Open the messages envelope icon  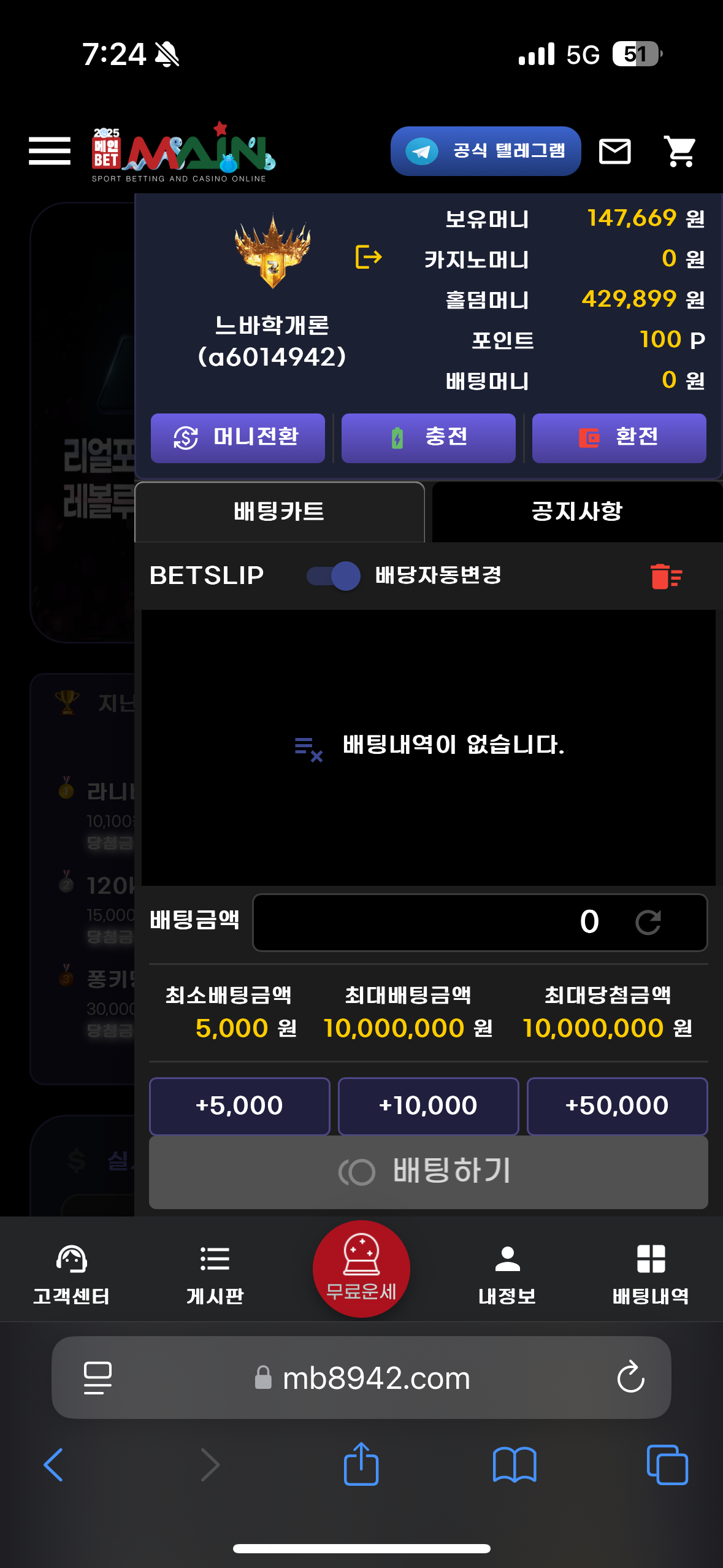[614, 151]
